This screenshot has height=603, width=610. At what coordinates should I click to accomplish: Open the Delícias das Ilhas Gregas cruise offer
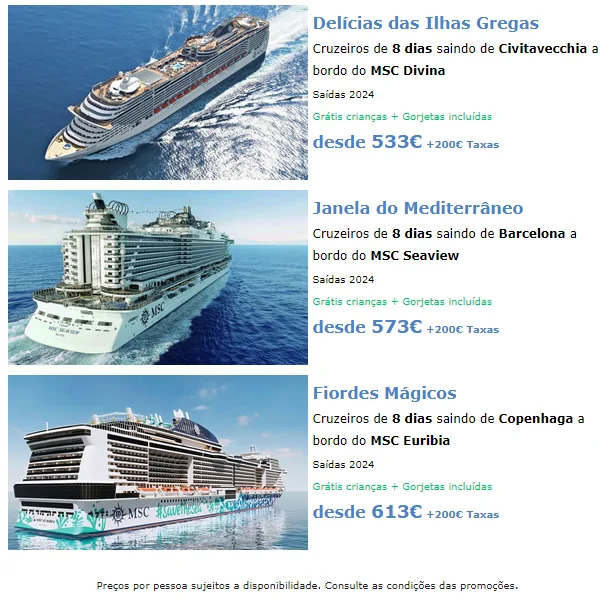[425, 23]
